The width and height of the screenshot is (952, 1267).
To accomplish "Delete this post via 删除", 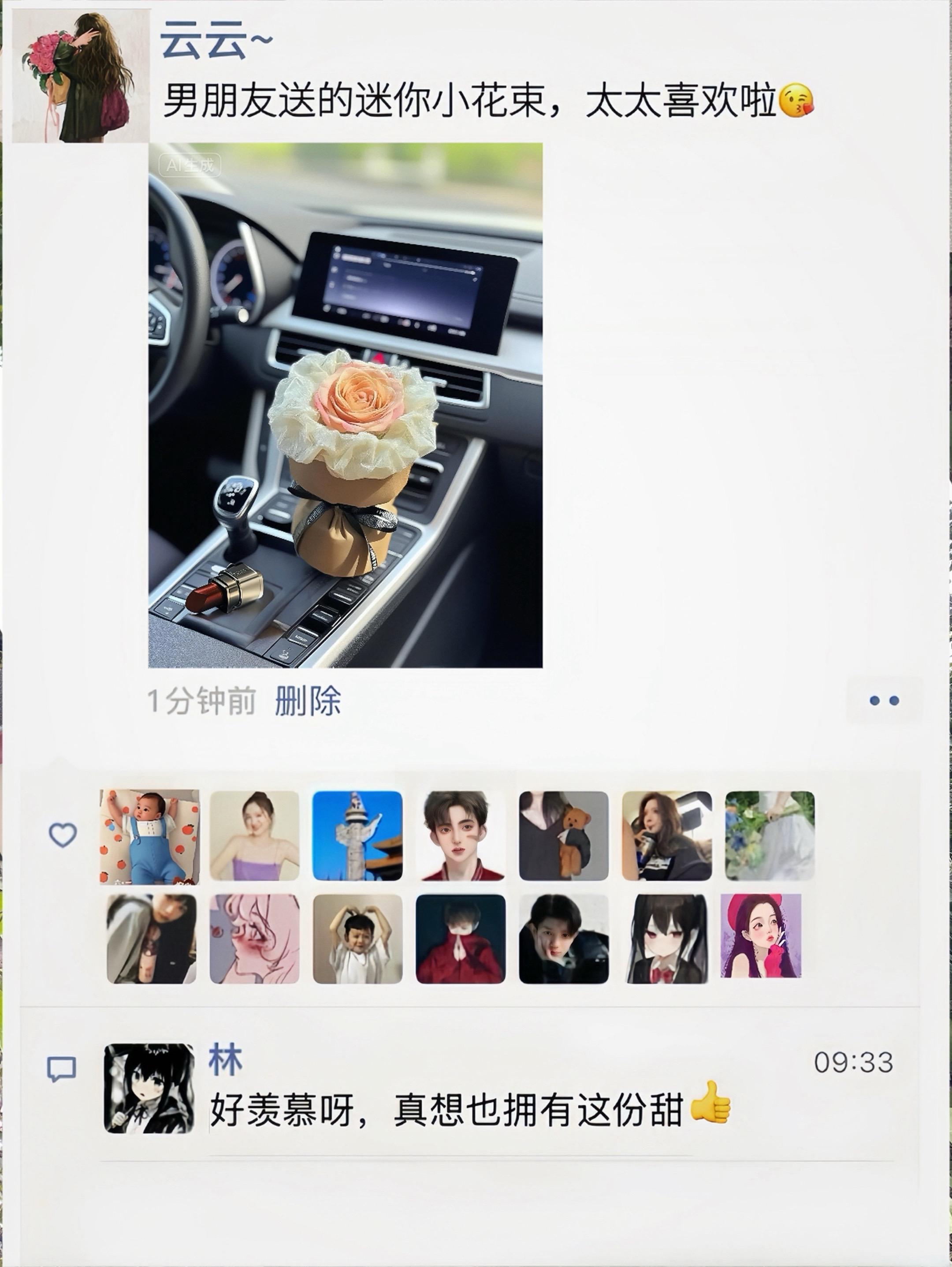I will (308, 701).
